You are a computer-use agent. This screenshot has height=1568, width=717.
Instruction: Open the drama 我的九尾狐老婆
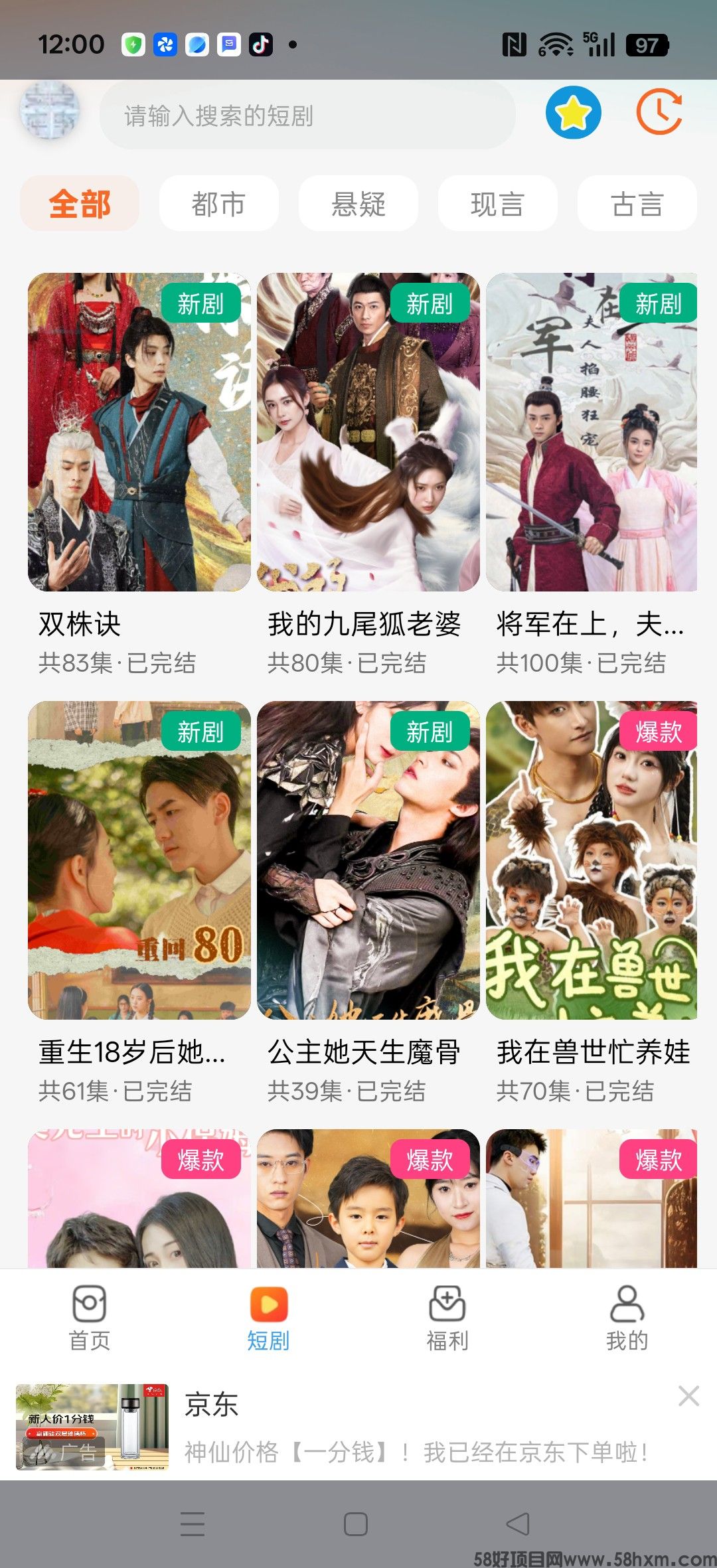click(368, 433)
